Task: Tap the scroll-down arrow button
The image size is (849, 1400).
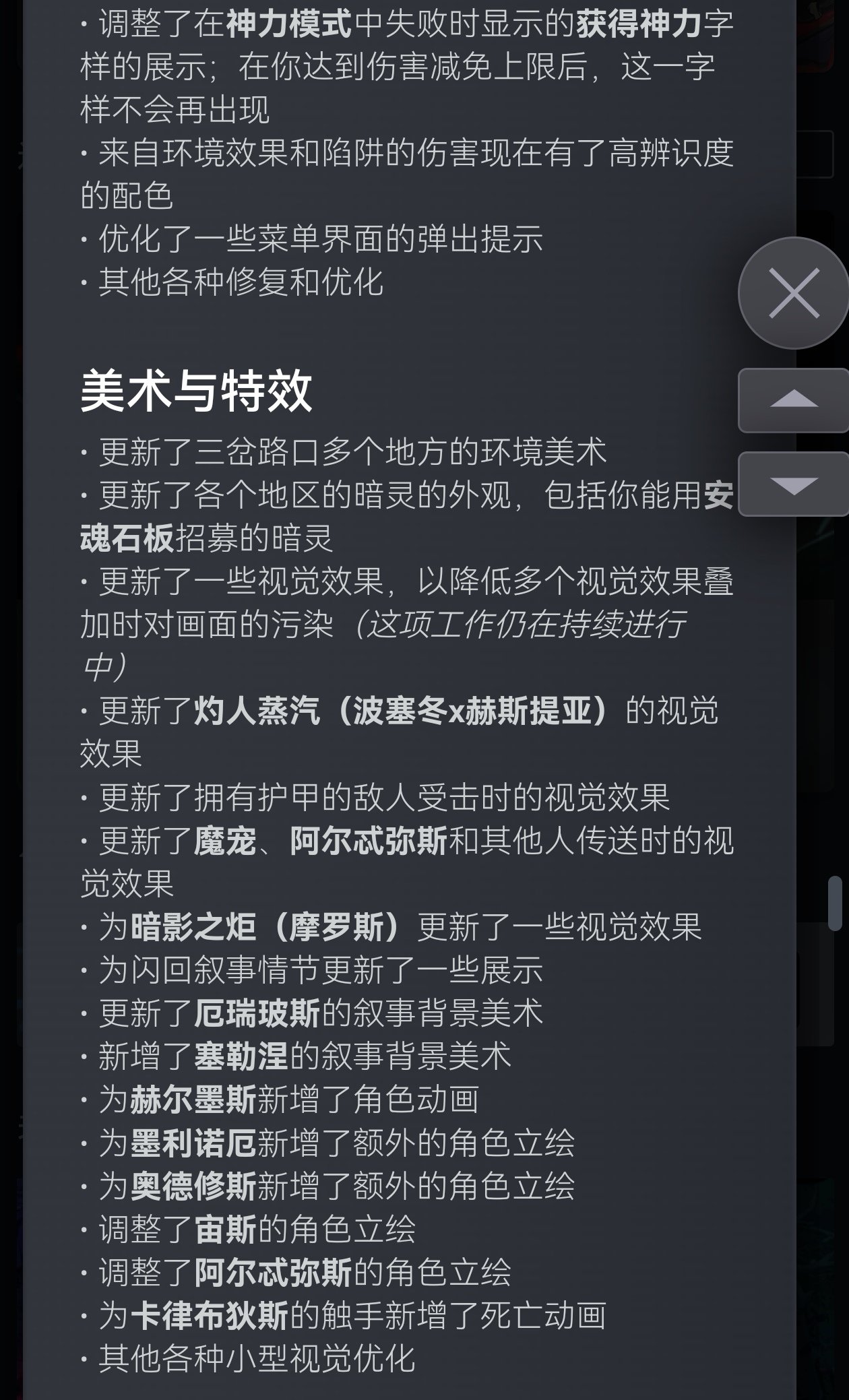Action: click(x=794, y=484)
